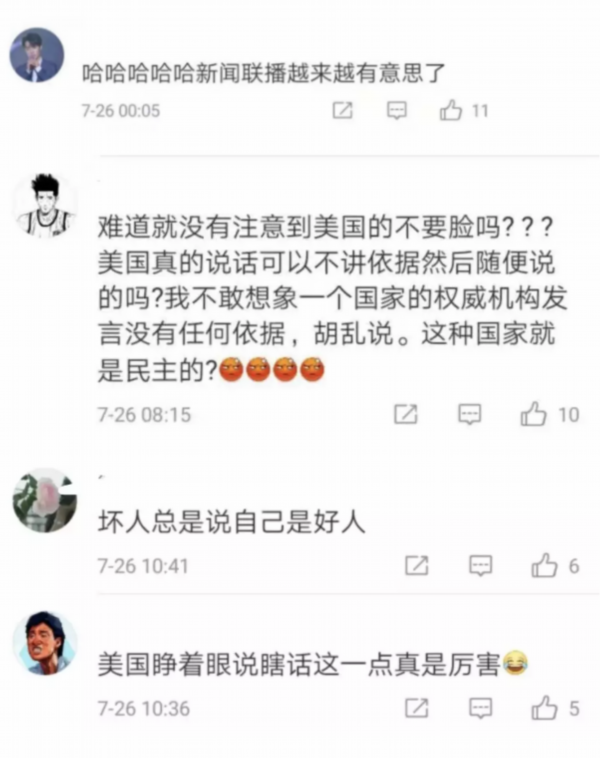Open the avatar beside '坏人总是说自己是好人'
Image resolution: width=600 pixels, height=758 pixels.
click(45, 500)
